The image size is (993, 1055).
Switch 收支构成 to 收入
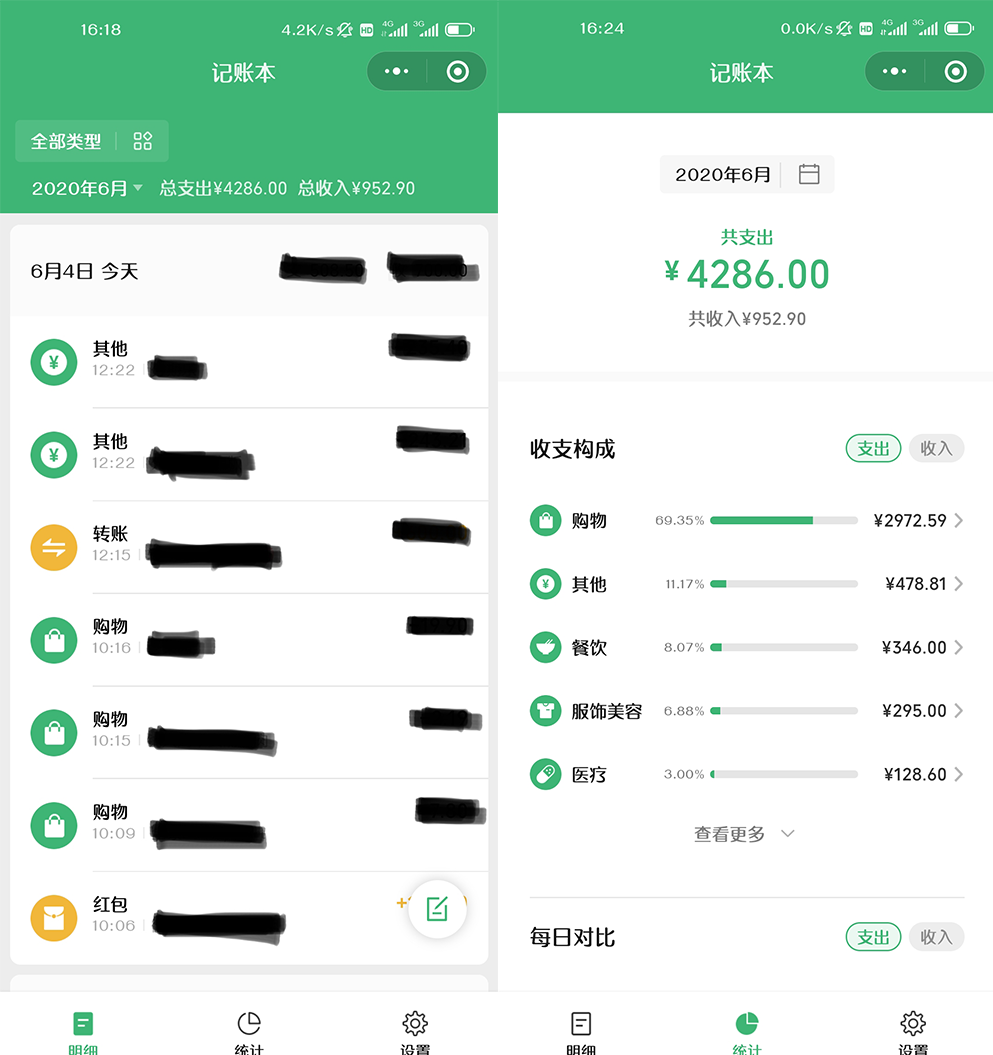(x=936, y=449)
